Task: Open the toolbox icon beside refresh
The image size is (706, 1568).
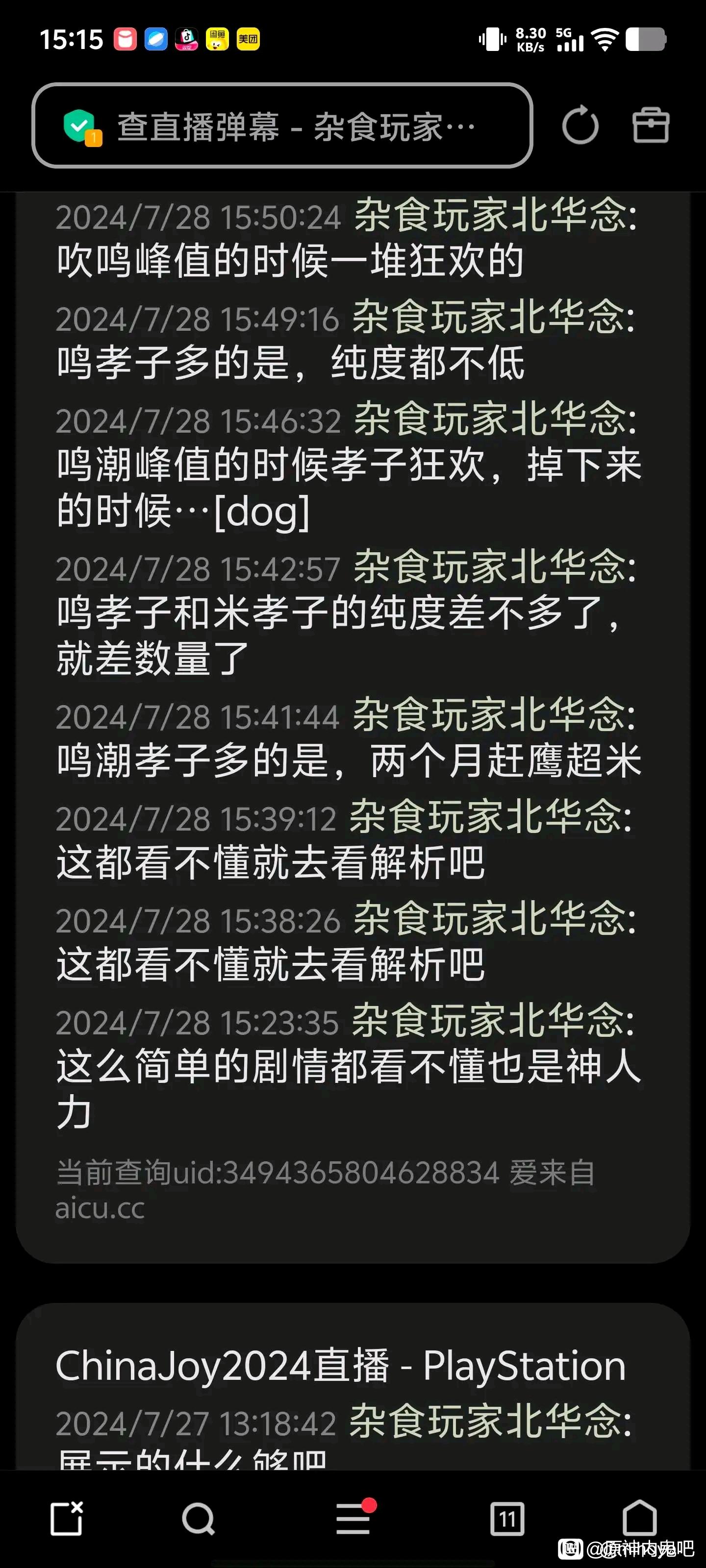Action: click(651, 125)
